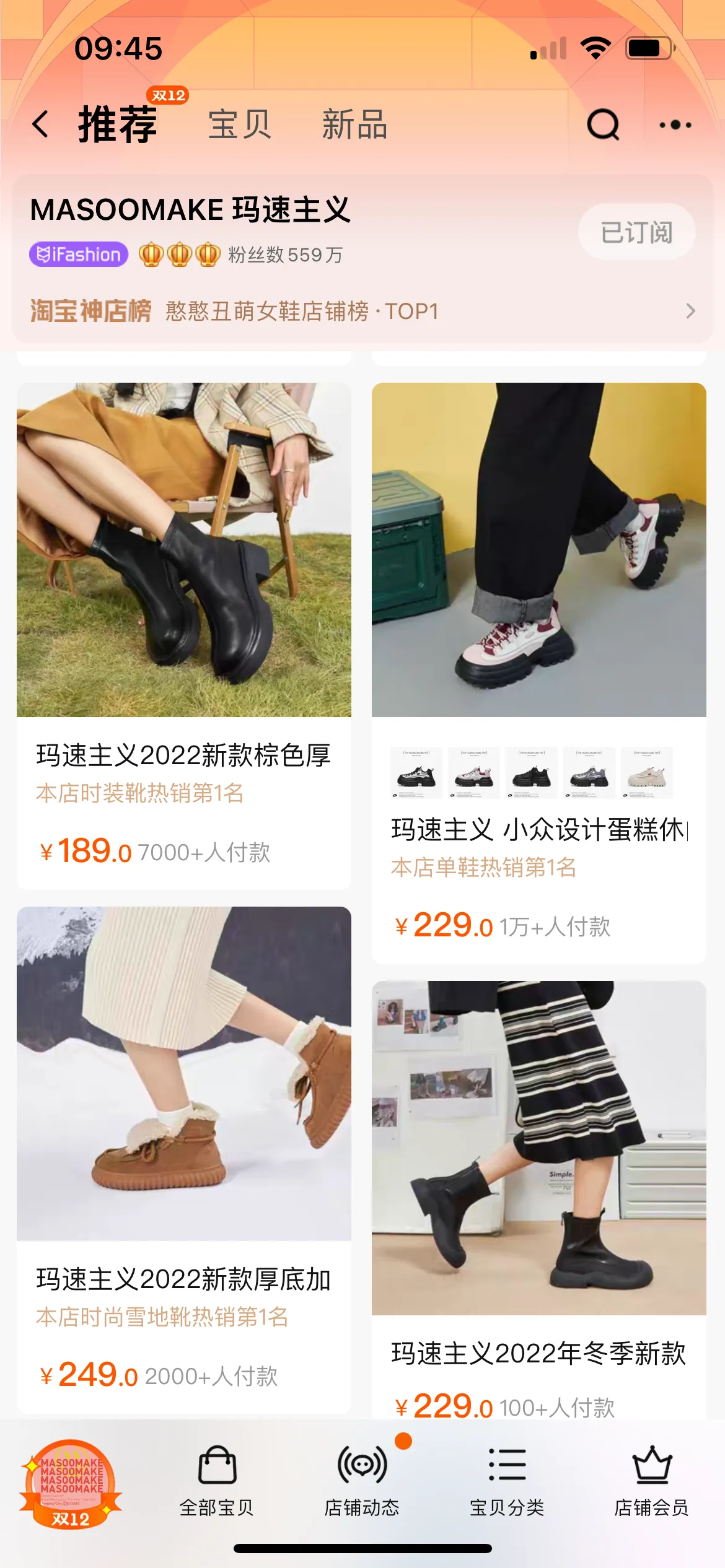
Task: Tap the 已订阅 subscription button
Action: [x=636, y=232]
